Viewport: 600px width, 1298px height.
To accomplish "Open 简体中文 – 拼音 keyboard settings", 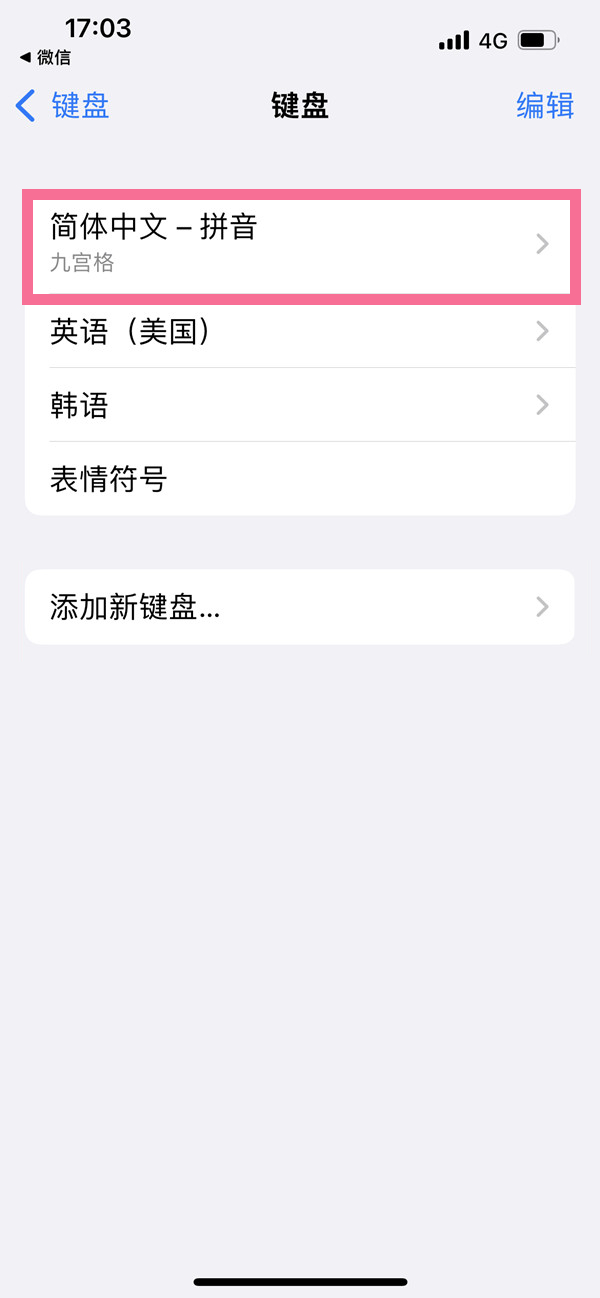I will pos(300,244).
